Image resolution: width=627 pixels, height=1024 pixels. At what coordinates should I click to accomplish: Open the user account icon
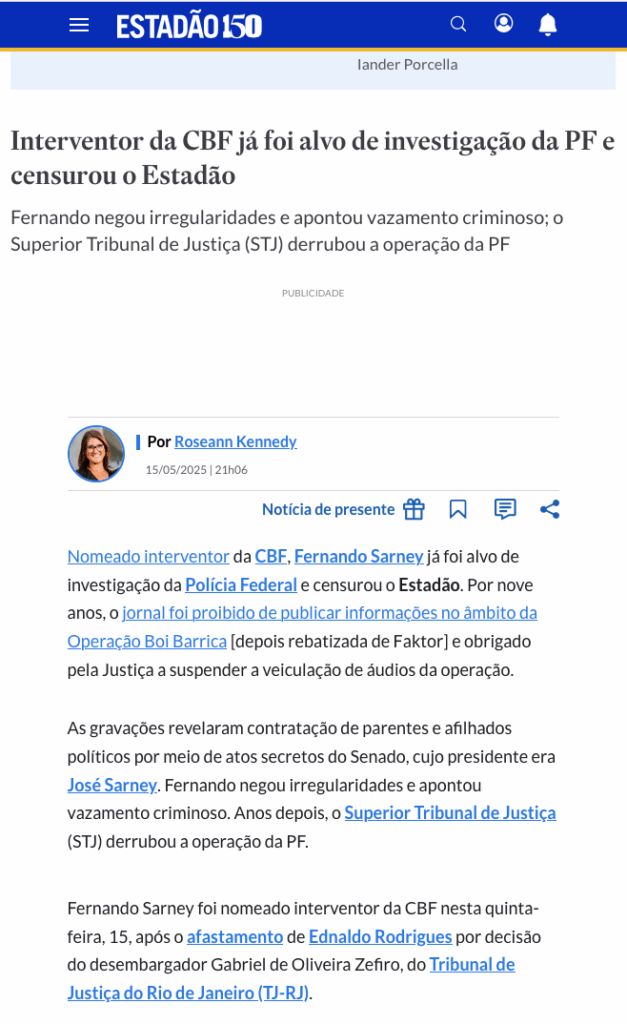point(504,23)
